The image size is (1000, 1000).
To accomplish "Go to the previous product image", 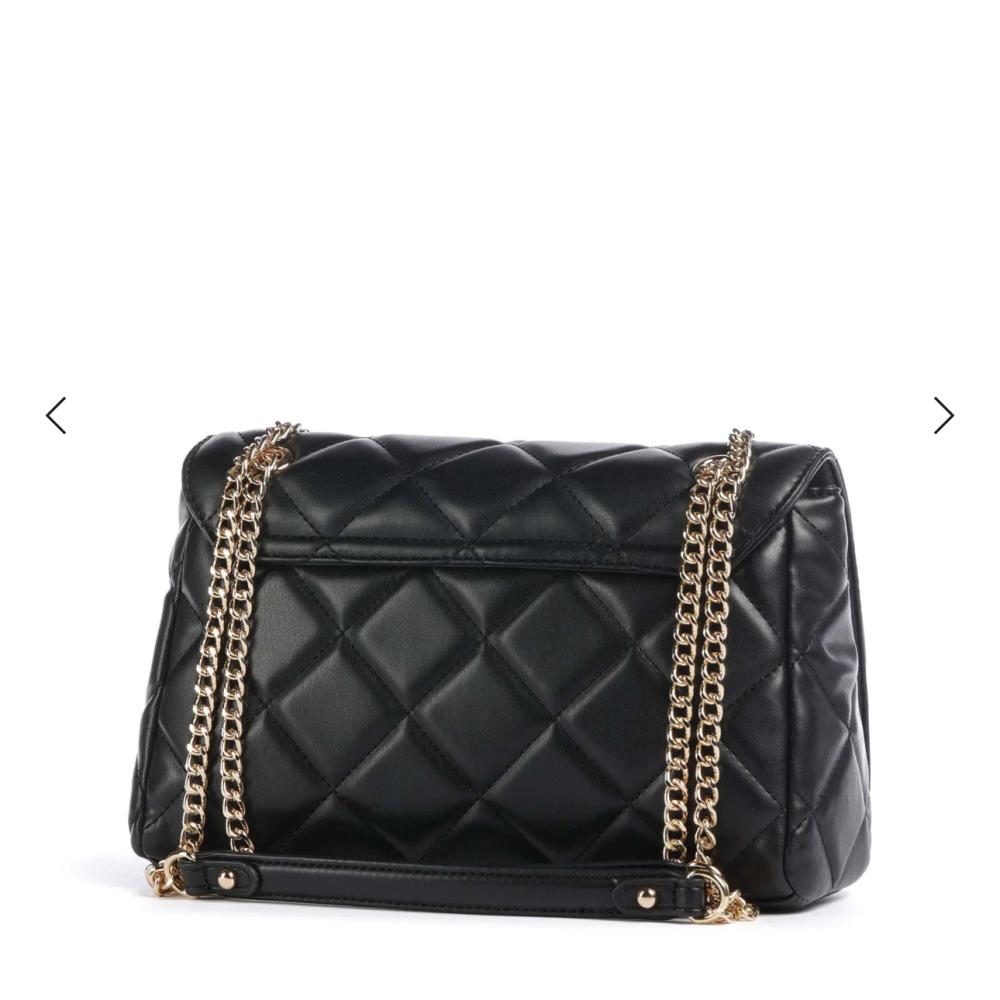I will 56,415.
